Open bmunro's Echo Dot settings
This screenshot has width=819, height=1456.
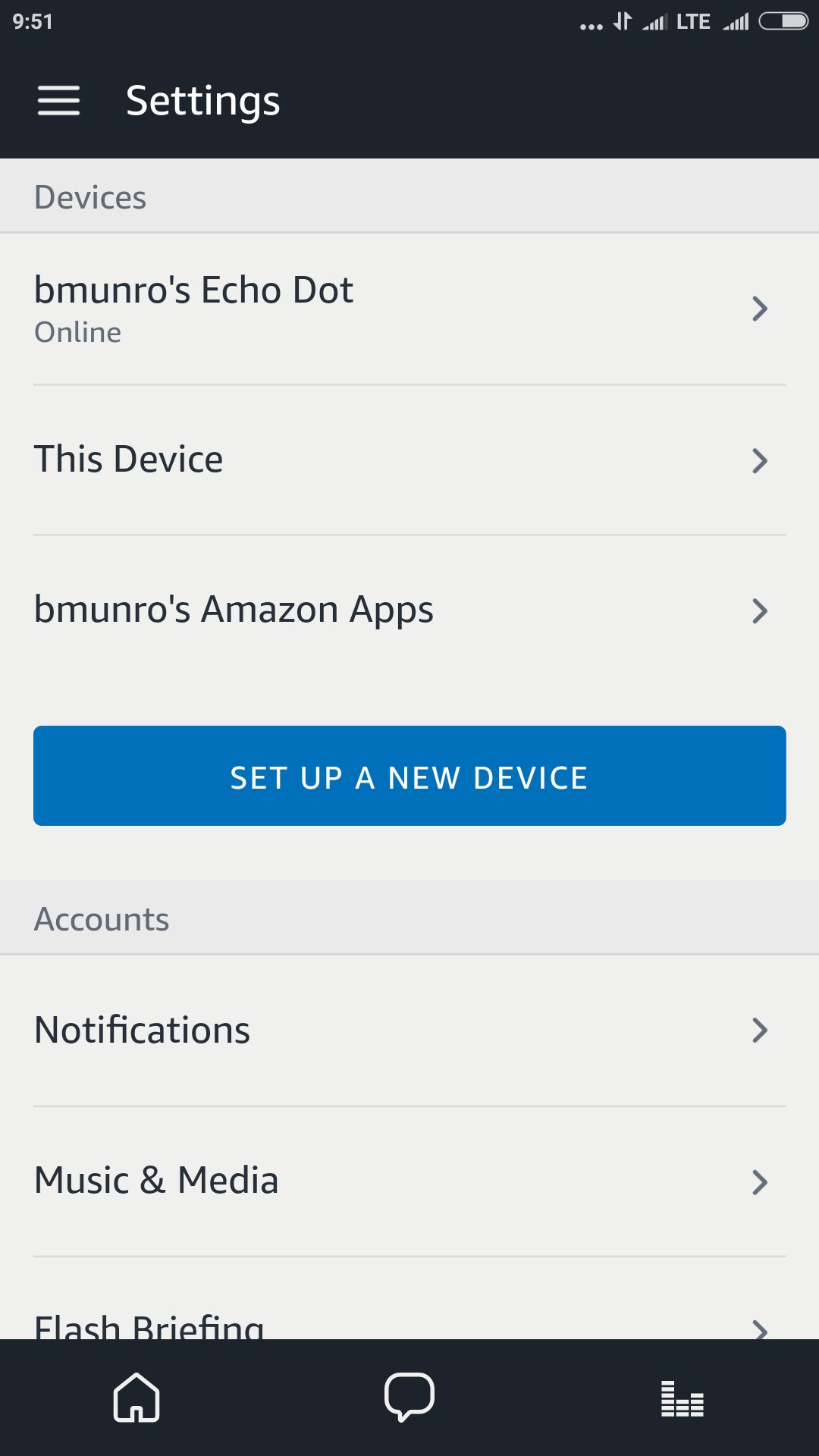pos(409,309)
